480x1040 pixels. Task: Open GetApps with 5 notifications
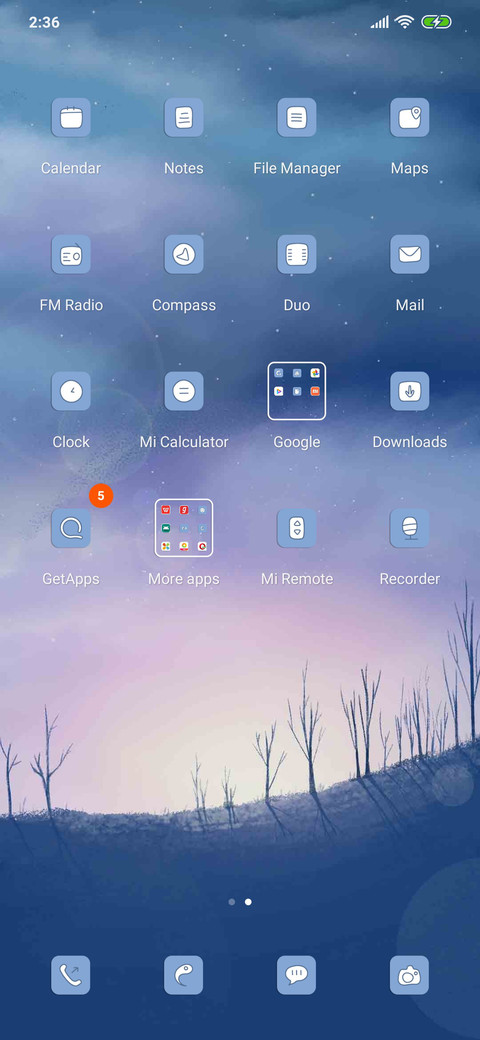(x=71, y=528)
